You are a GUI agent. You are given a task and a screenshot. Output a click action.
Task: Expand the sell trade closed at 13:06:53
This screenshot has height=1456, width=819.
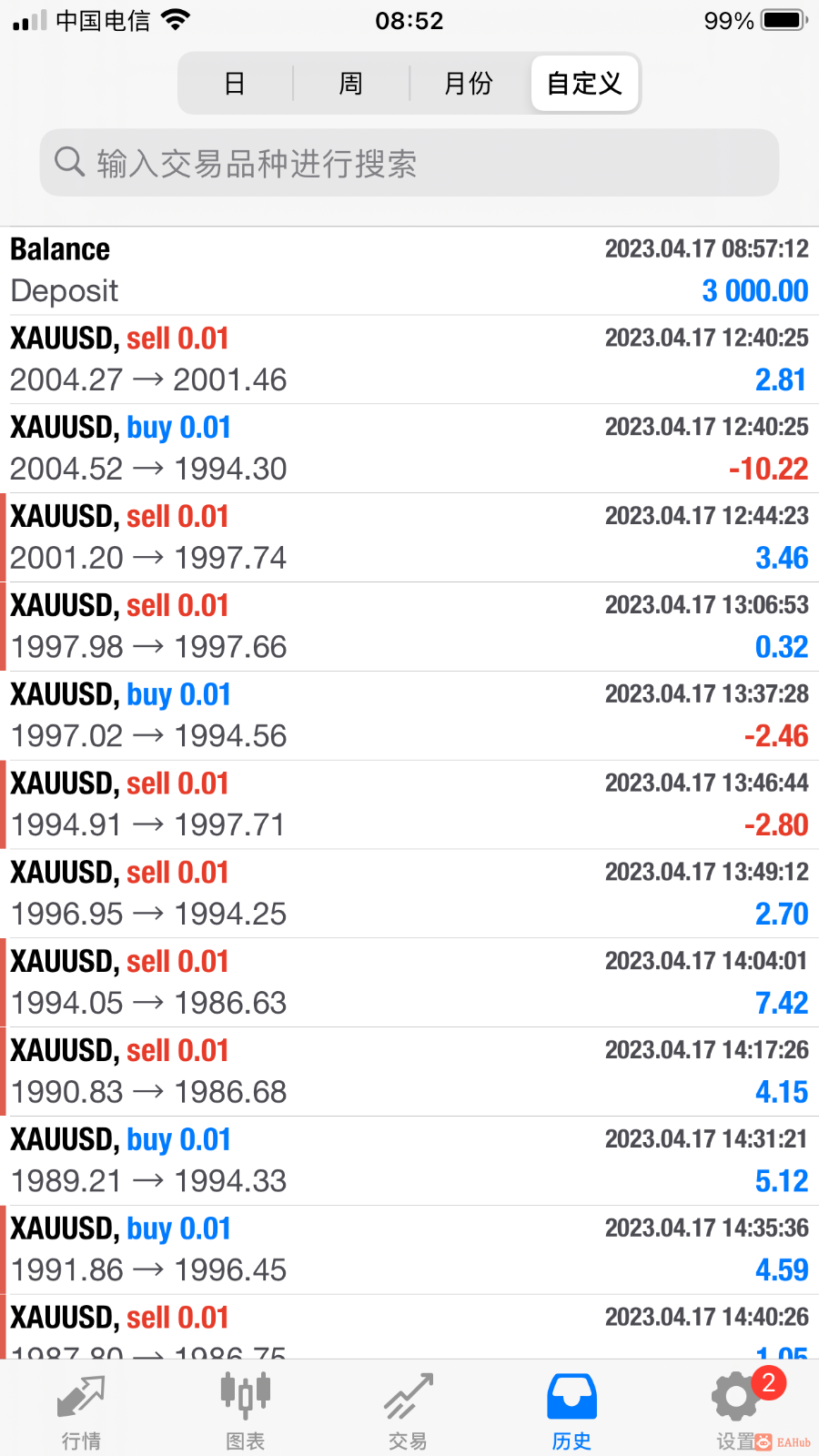(x=409, y=626)
